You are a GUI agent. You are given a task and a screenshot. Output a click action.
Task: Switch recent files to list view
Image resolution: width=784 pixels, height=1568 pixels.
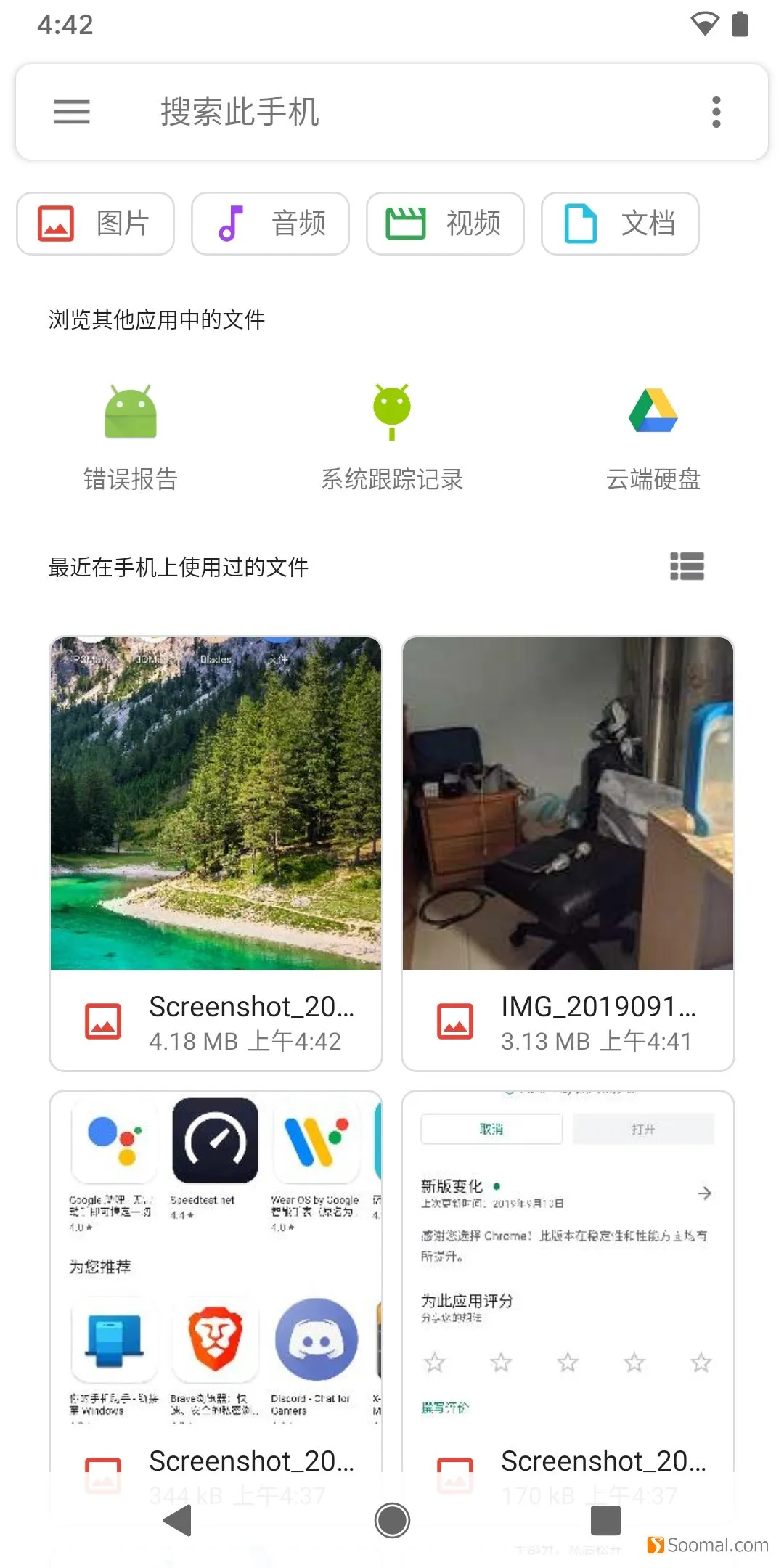point(687,567)
